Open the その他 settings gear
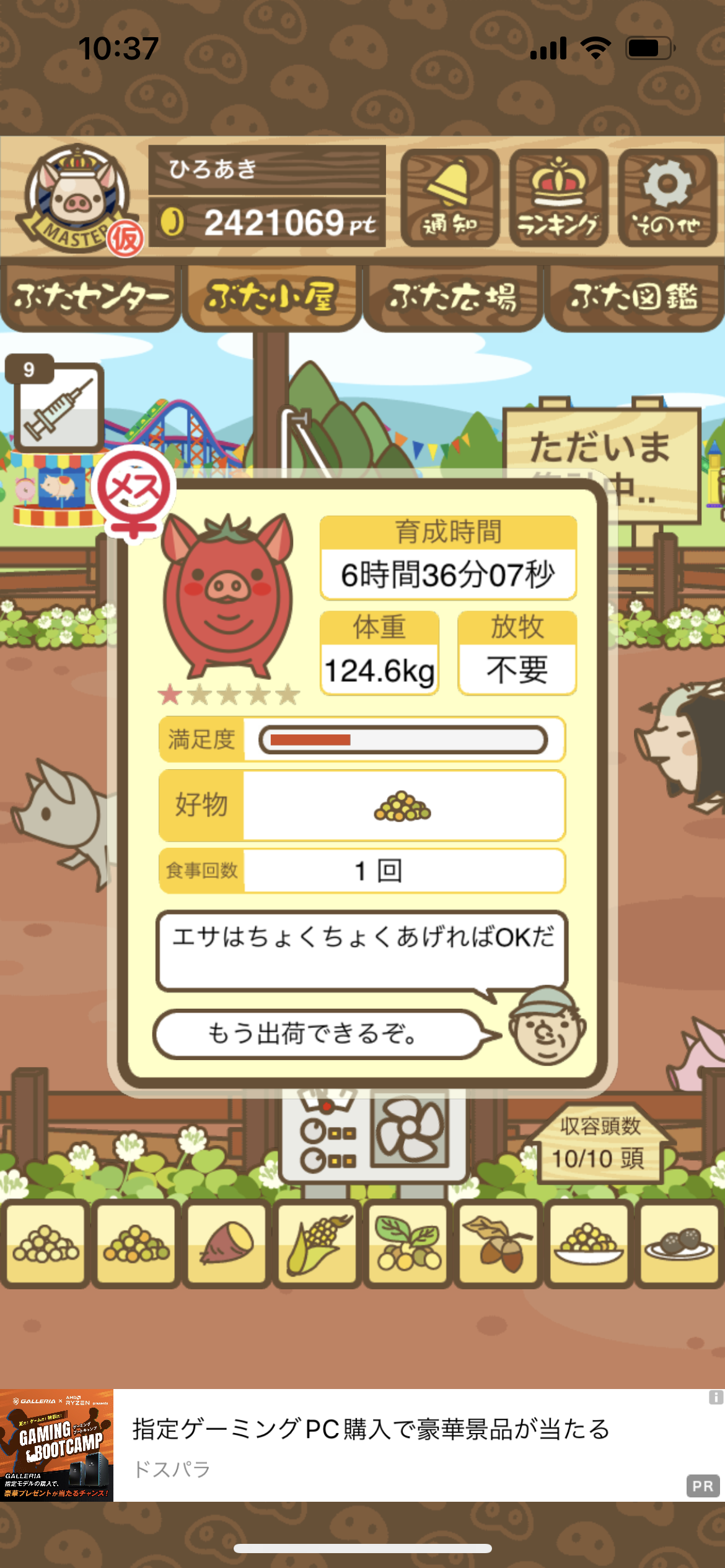 click(667, 198)
